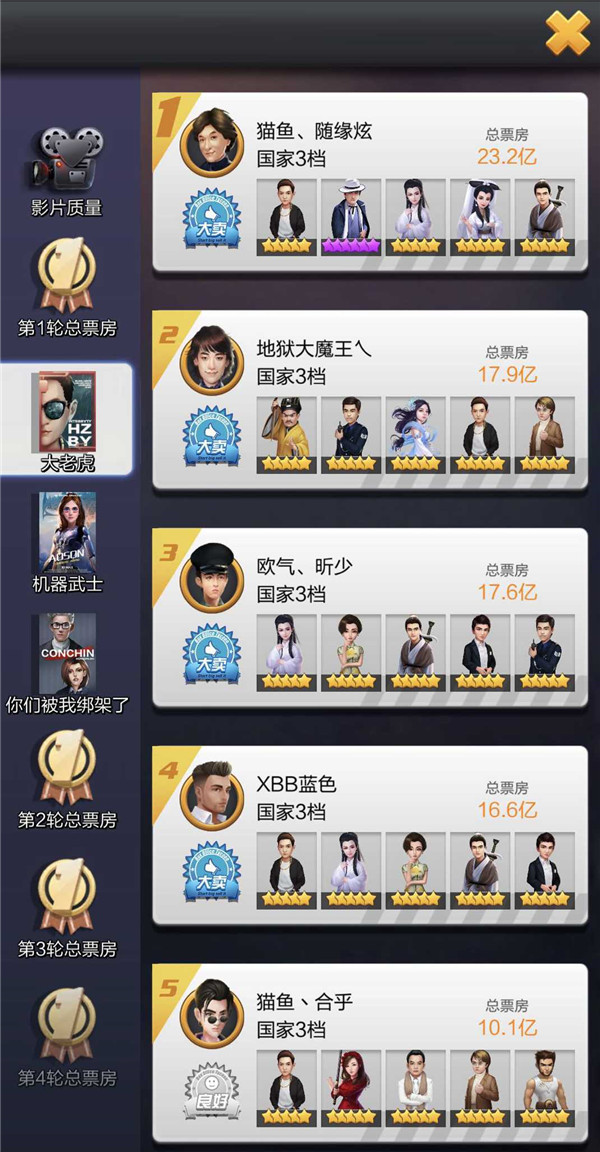600x1152 pixels.
Task: Switch to the 影片质量 tab
Action: click(67, 172)
